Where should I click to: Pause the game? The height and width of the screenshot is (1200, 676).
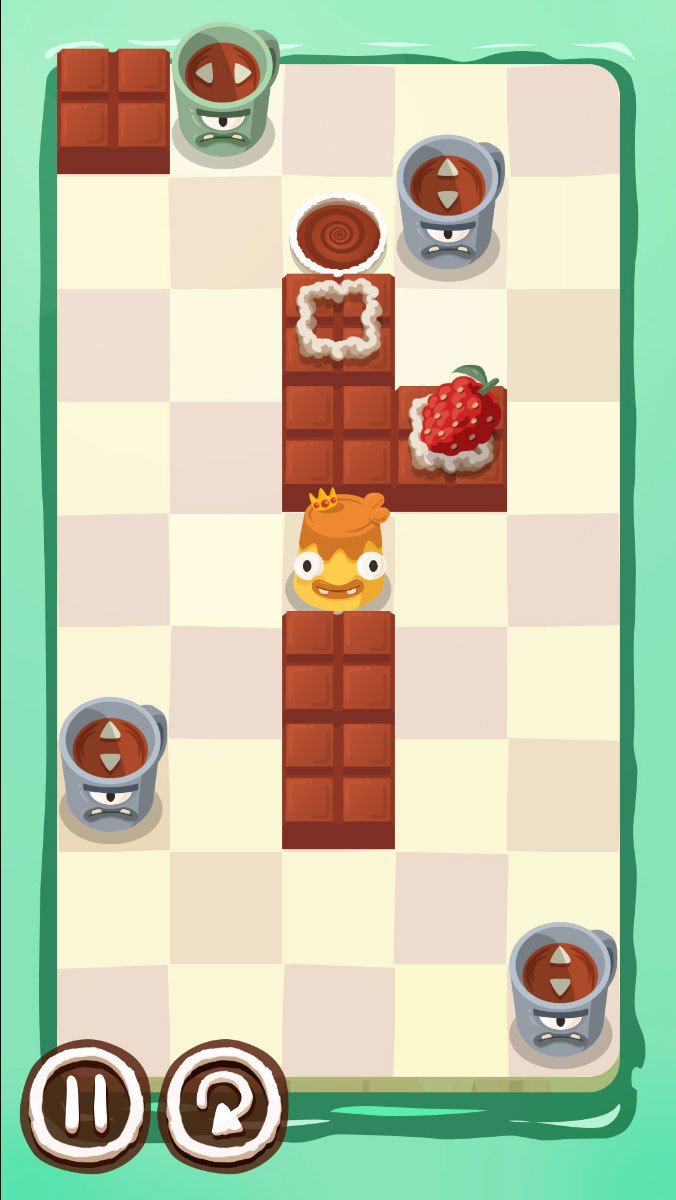tap(85, 1106)
